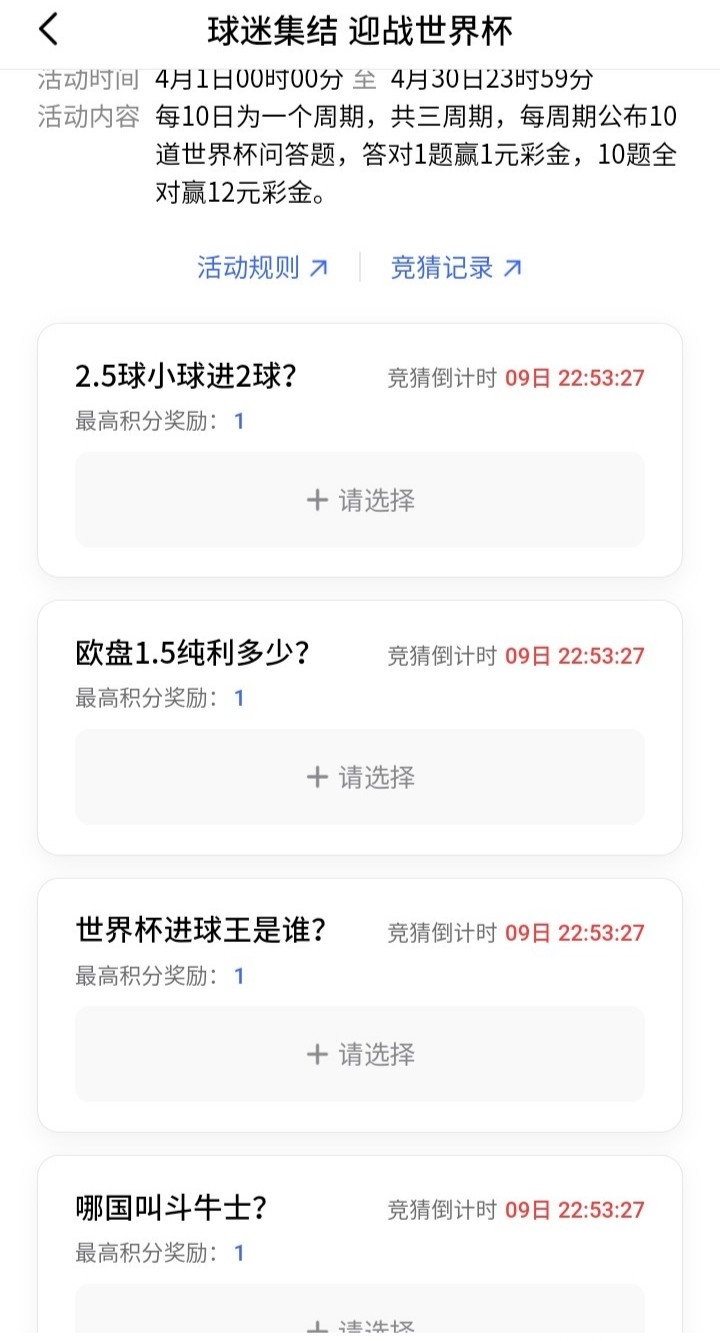
Task: Tap 请选择 under 哪国叫斗牛士?
Action: (360, 1320)
